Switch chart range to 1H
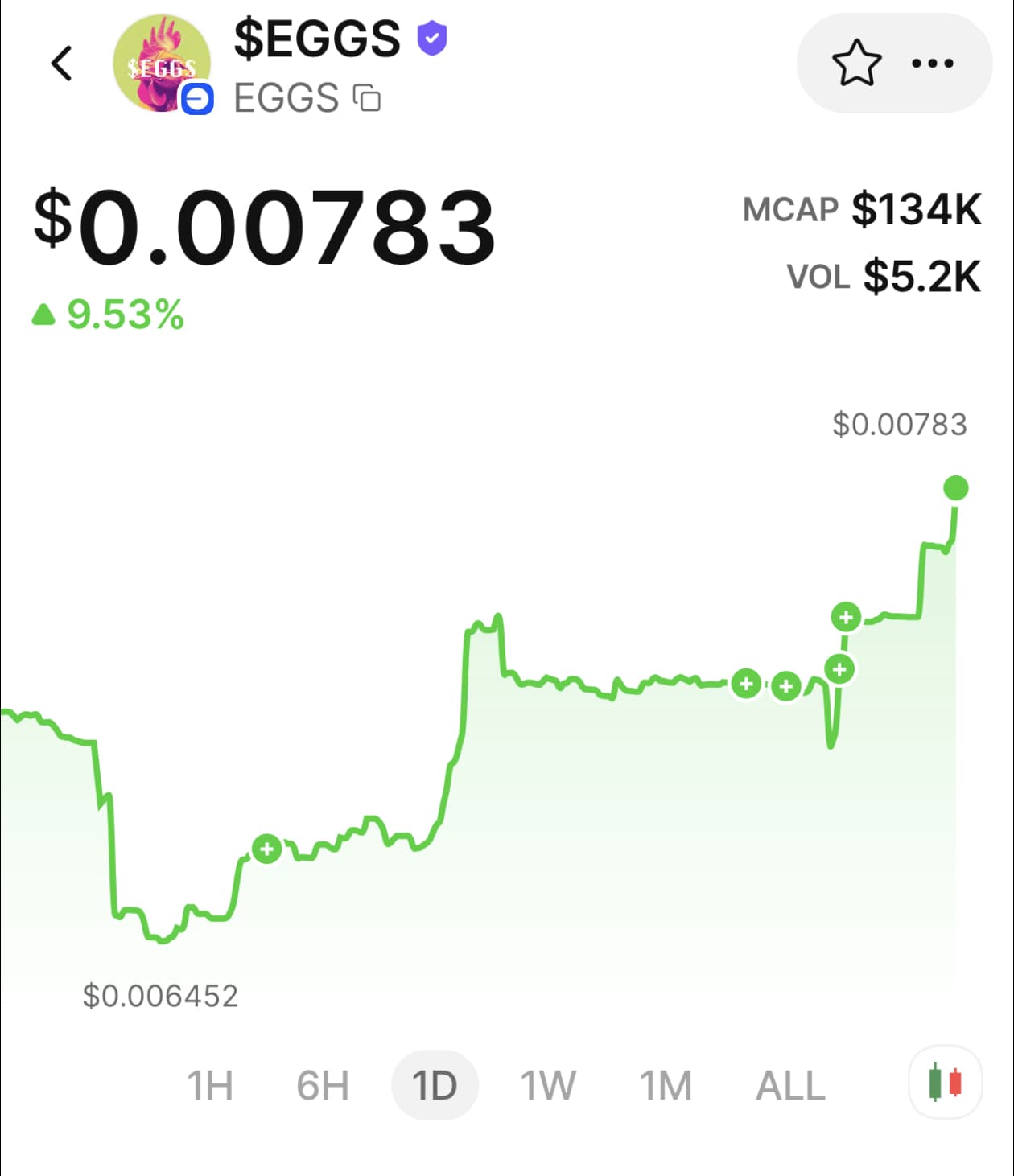This screenshot has height=1176, width=1014. coord(210,1085)
